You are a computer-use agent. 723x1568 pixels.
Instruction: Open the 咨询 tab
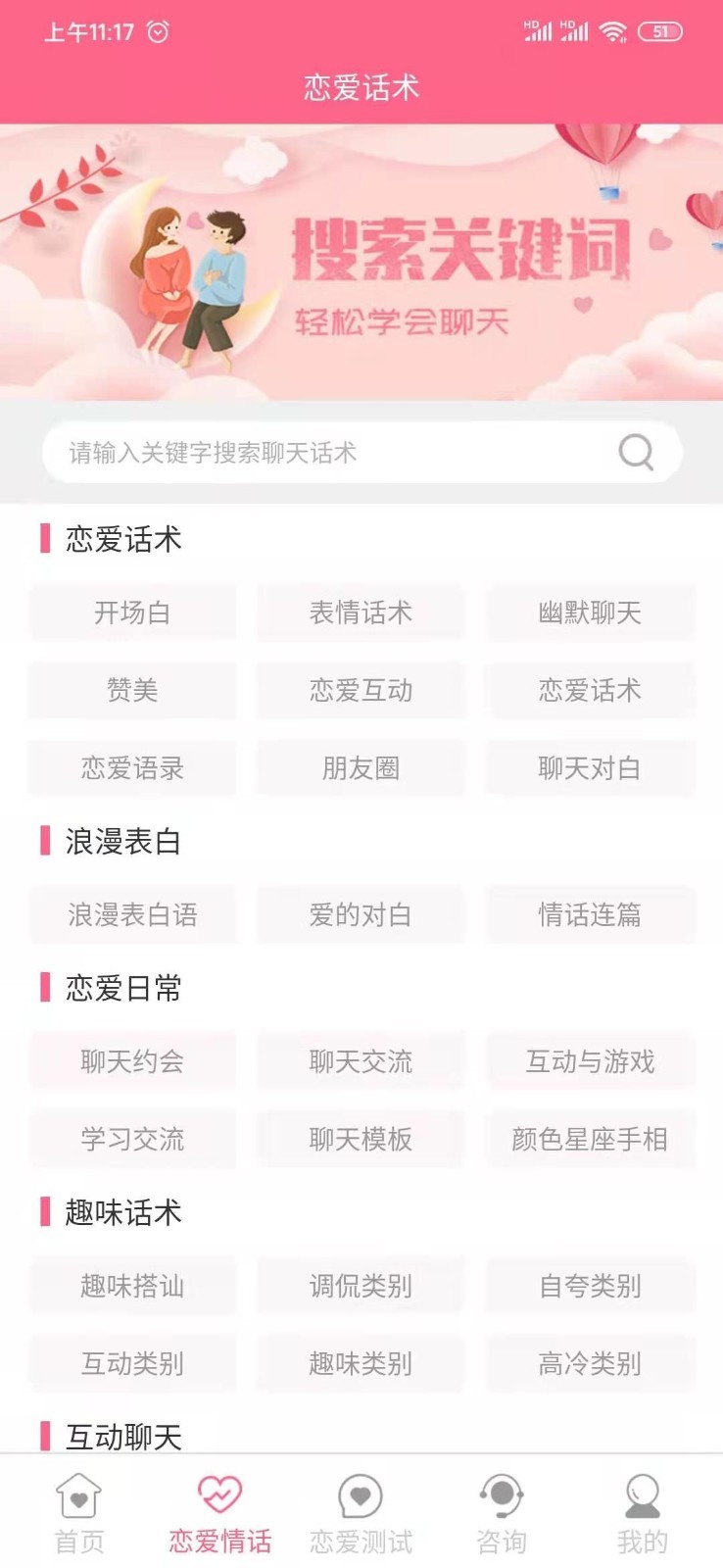pyautogui.click(x=502, y=1514)
